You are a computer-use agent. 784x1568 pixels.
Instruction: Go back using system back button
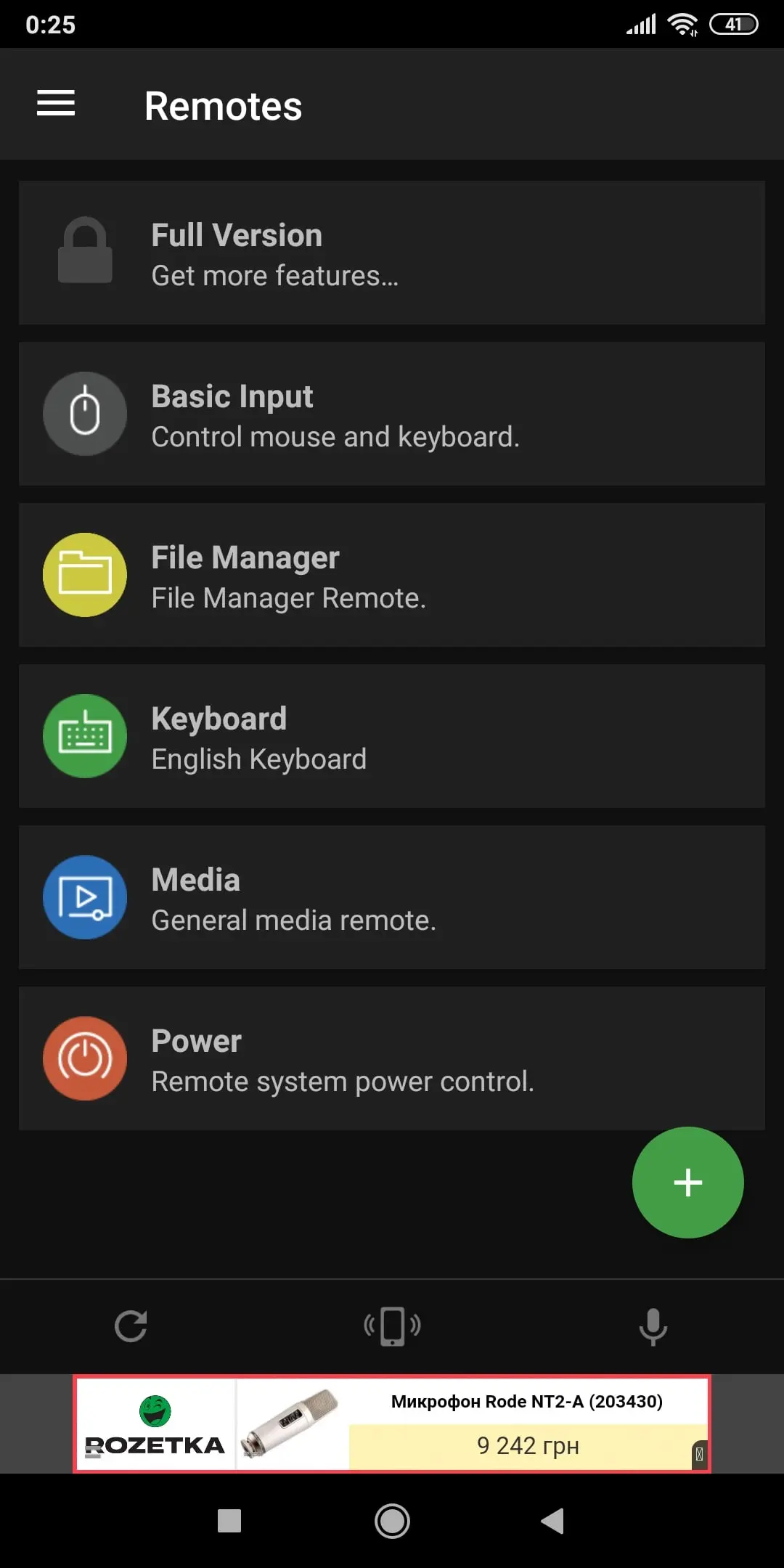coord(552,1521)
